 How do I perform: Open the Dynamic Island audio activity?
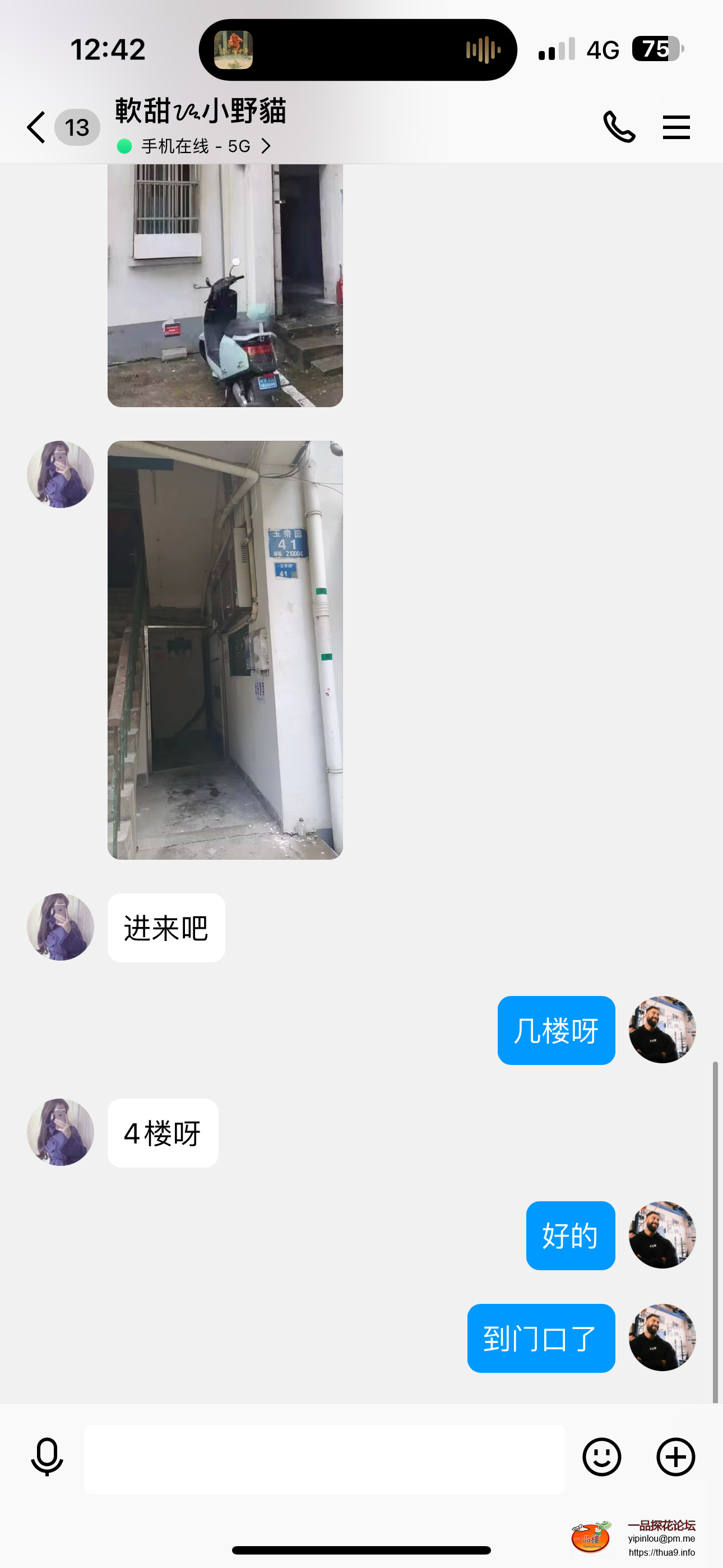click(358, 50)
